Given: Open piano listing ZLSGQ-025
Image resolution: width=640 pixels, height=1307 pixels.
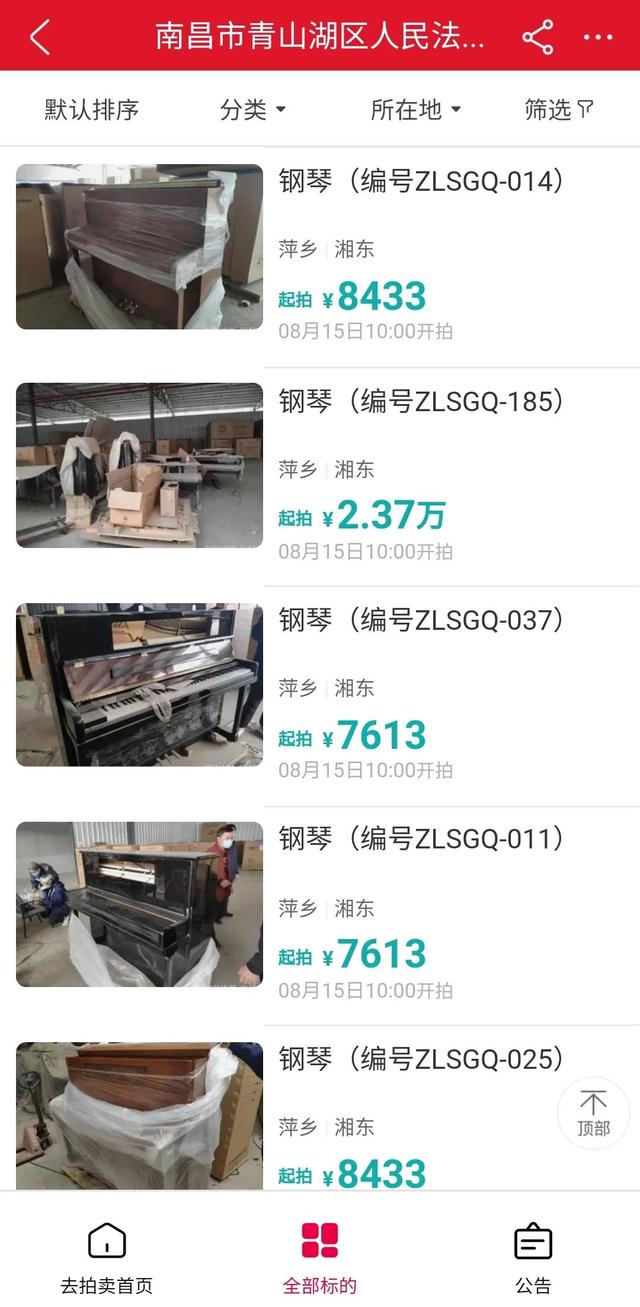Looking at the screenshot, I should point(320,1108).
